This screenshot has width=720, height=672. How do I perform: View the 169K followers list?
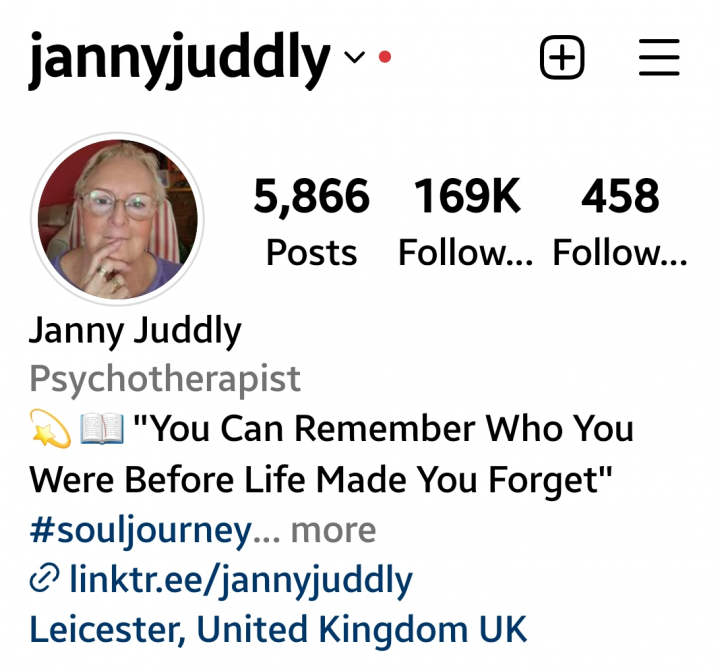pyautogui.click(x=467, y=222)
